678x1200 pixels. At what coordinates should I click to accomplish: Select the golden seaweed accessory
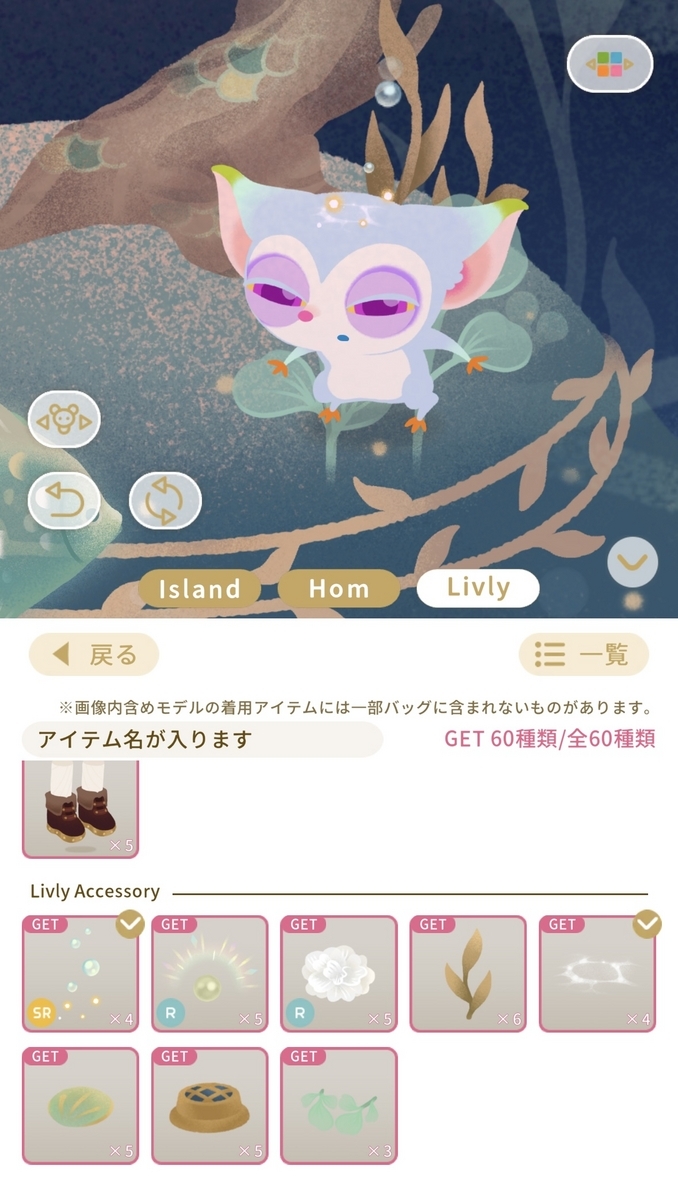(467, 973)
